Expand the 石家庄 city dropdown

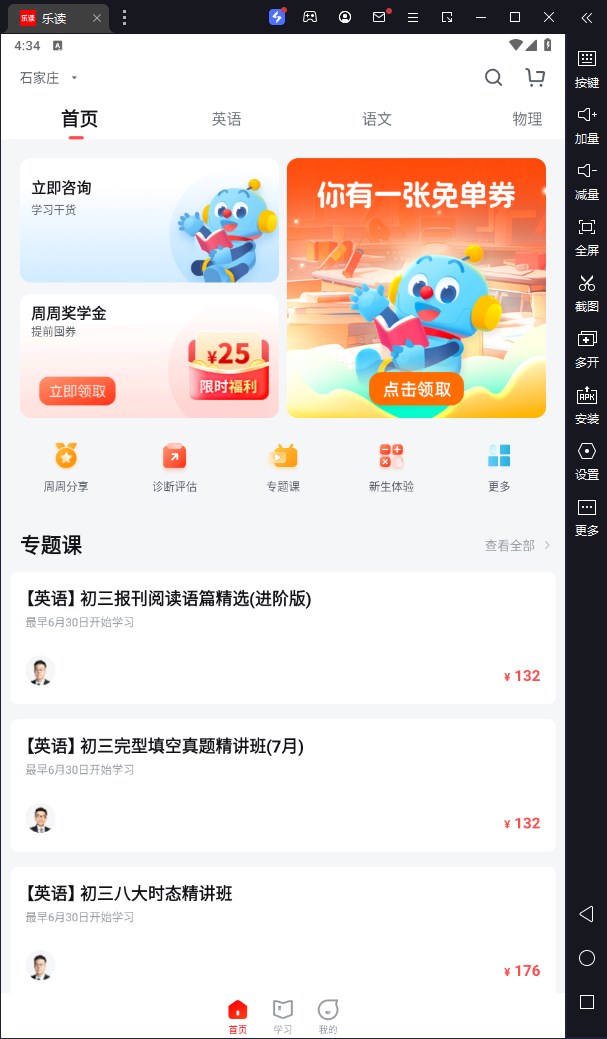[x=48, y=78]
